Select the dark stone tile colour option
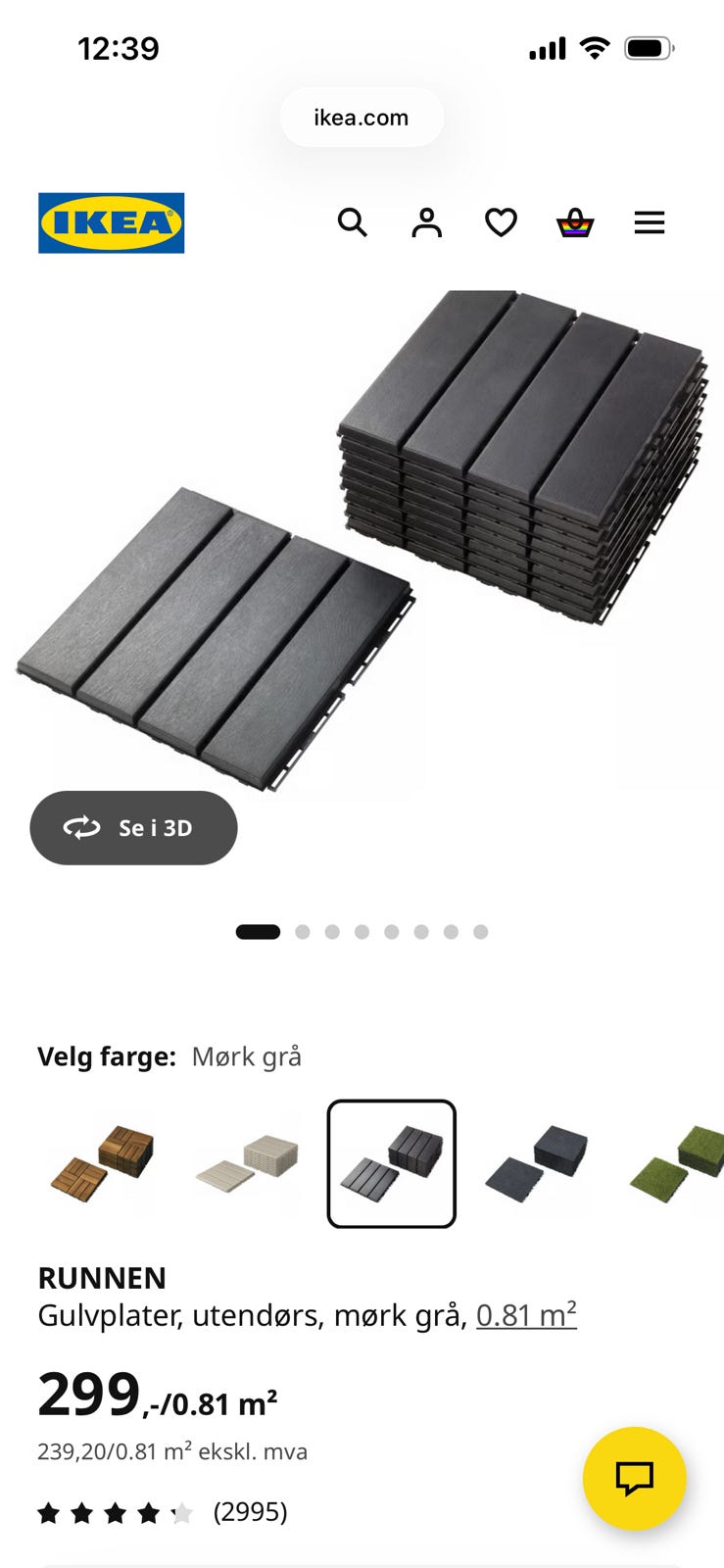The image size is (724, 1568). (536, 1164)
